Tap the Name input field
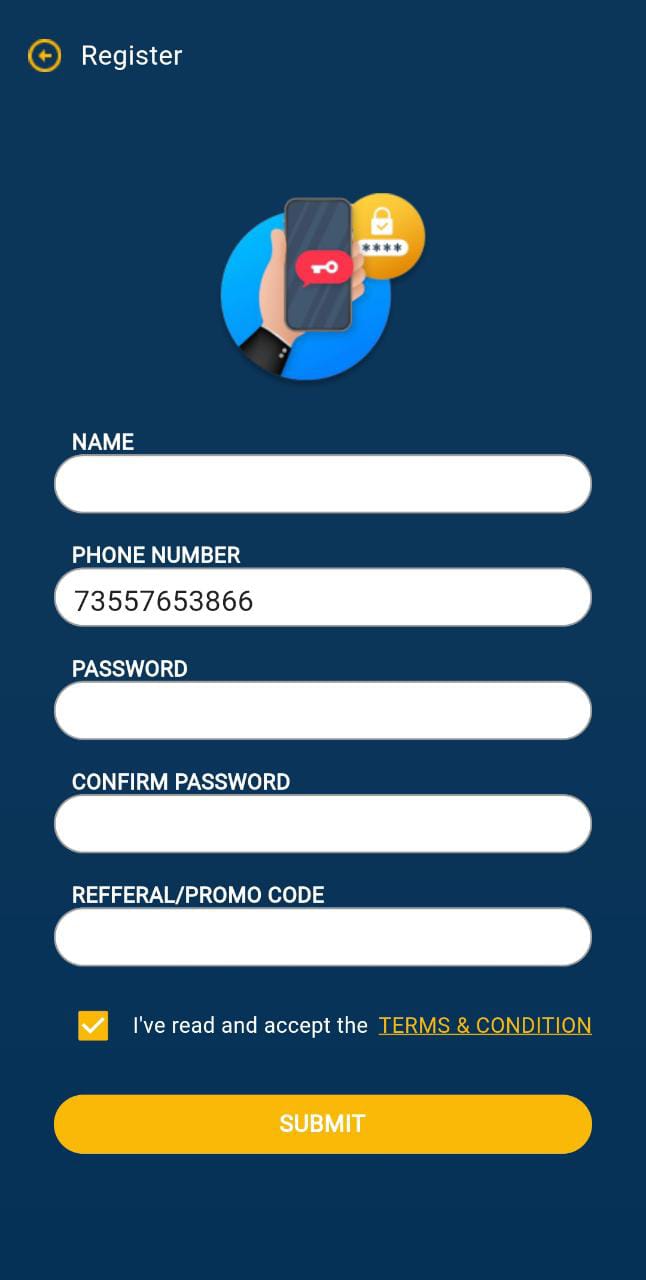Screen dimensions: 646x1280 323,484
